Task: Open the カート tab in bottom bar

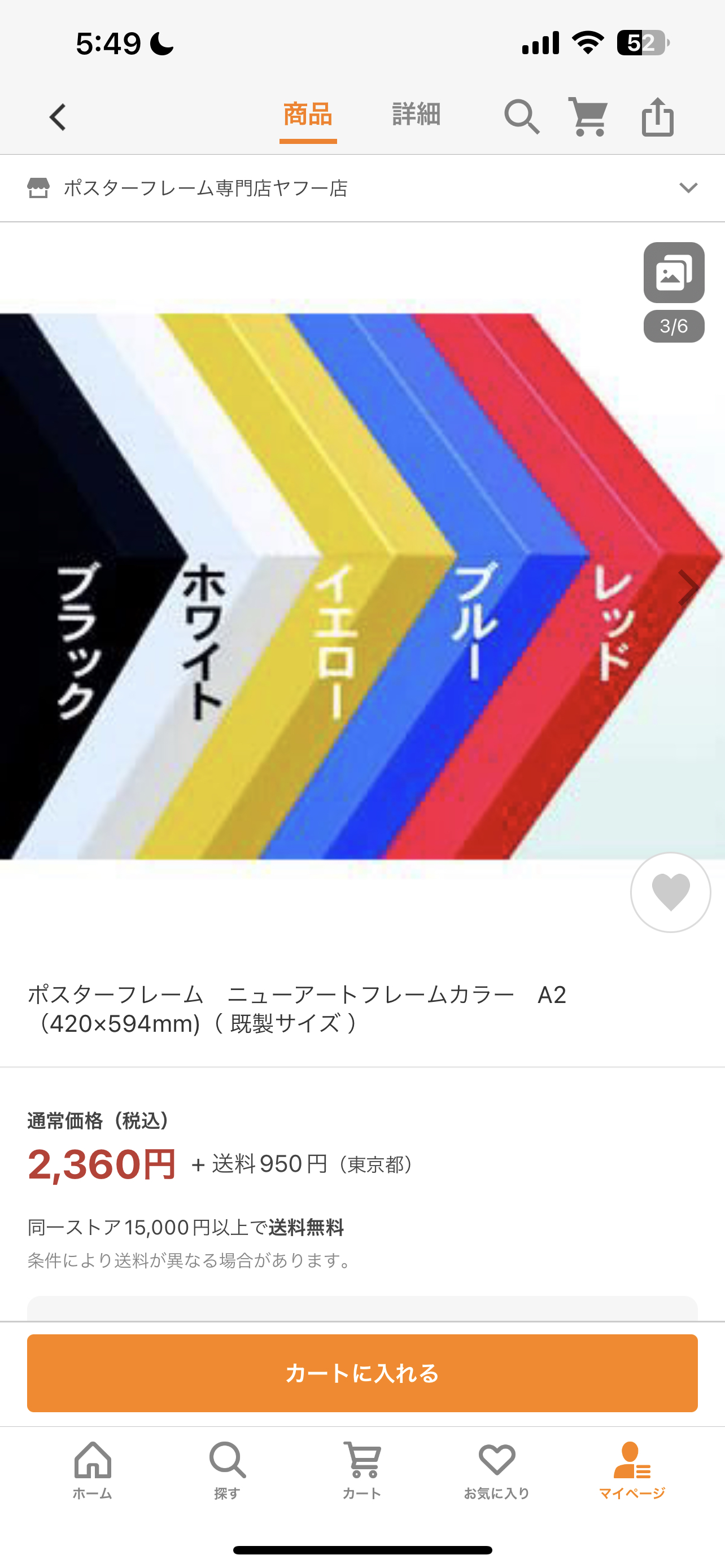Action: coord(362,1469)
